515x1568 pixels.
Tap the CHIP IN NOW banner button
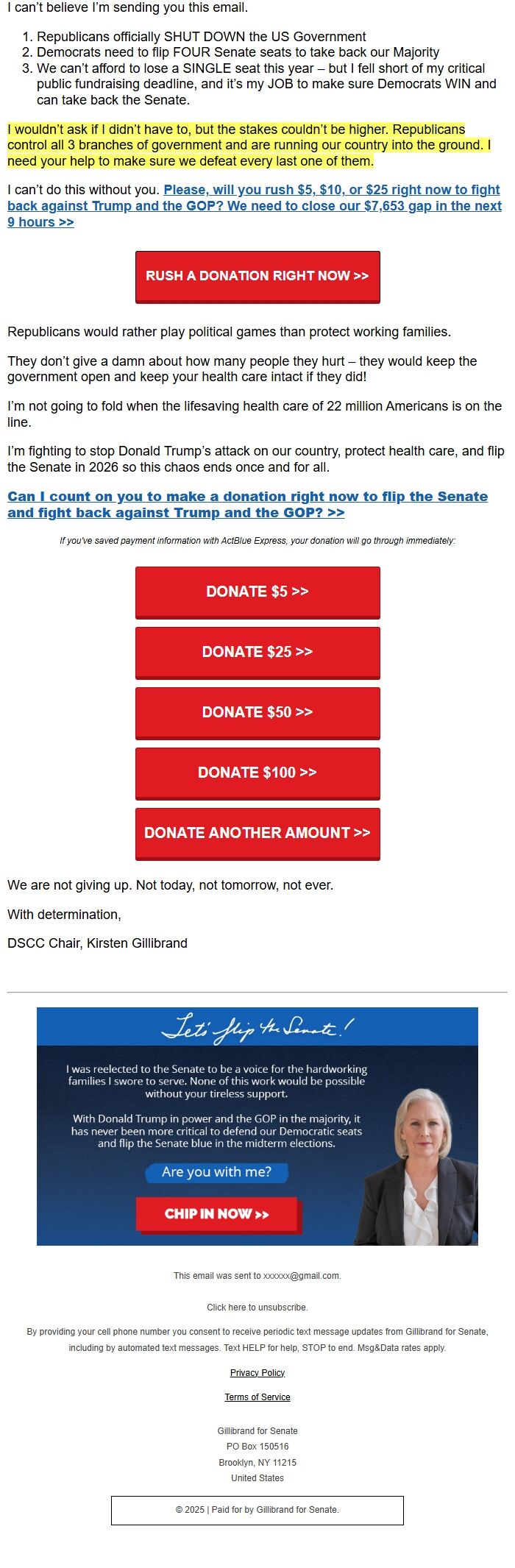217,1213
